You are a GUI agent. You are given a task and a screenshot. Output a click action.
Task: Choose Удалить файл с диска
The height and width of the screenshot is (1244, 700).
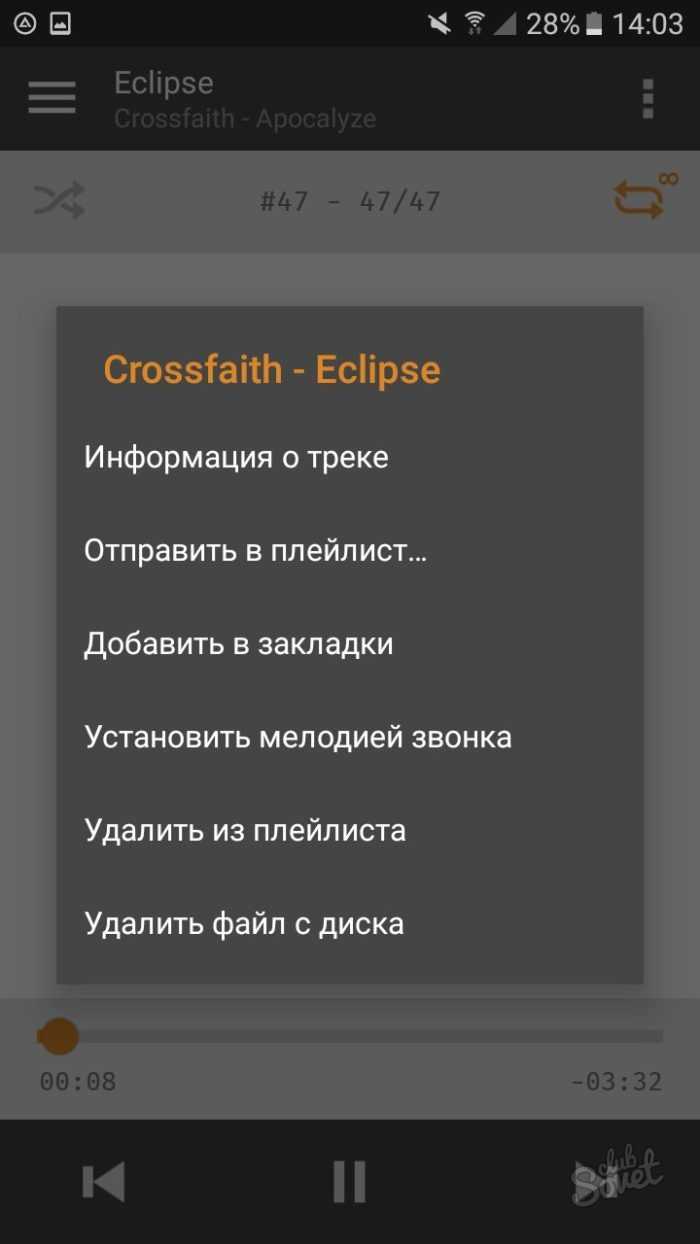pyautogui.click(x=244, y=922)
